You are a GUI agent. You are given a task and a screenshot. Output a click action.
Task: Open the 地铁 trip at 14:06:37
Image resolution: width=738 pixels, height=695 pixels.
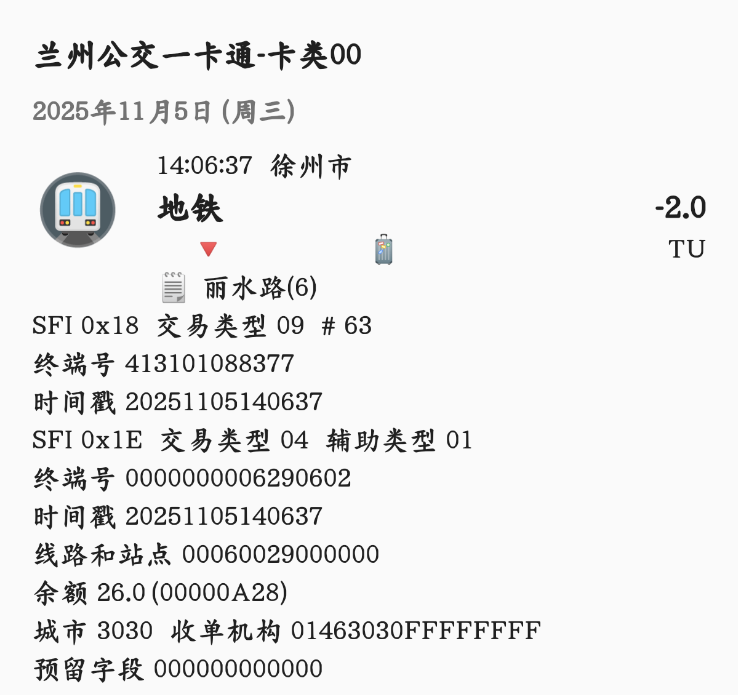click(190, 209)
